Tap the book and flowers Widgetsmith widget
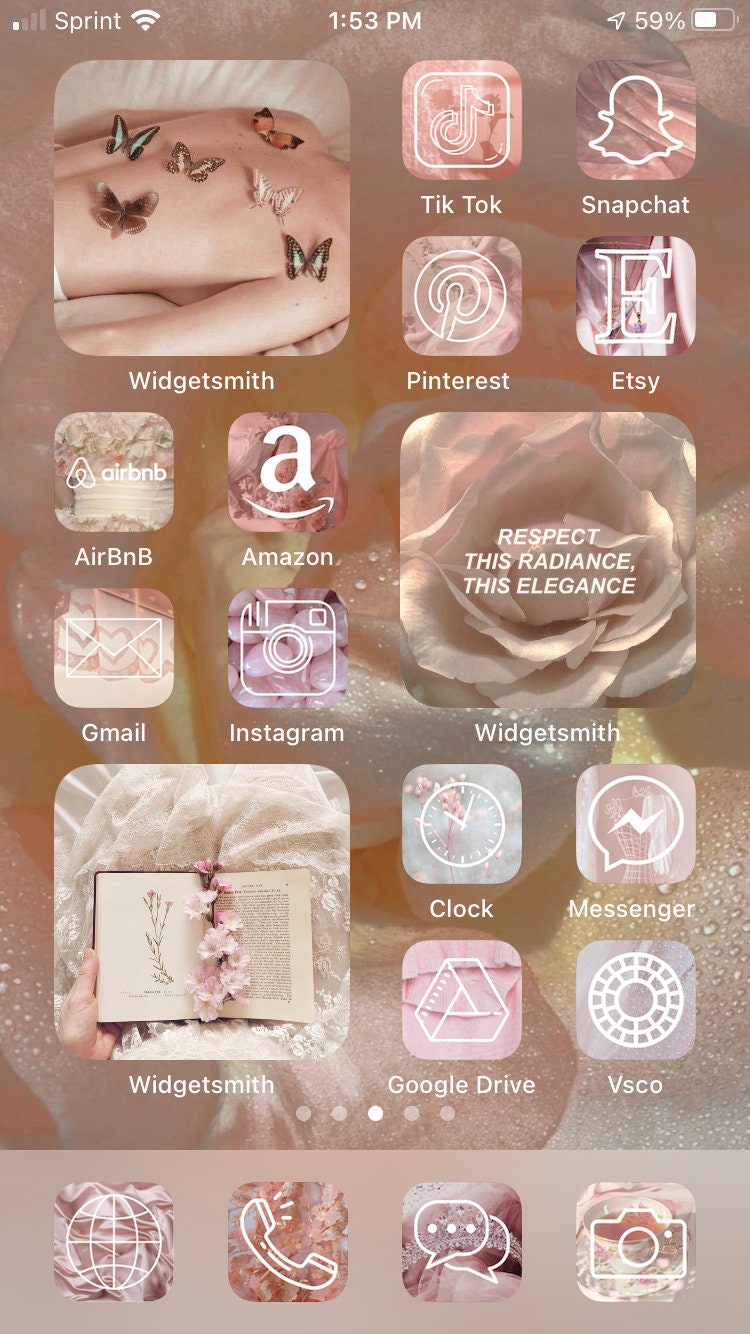Viewport: 750px width, 1334px height. click(201, 912)
